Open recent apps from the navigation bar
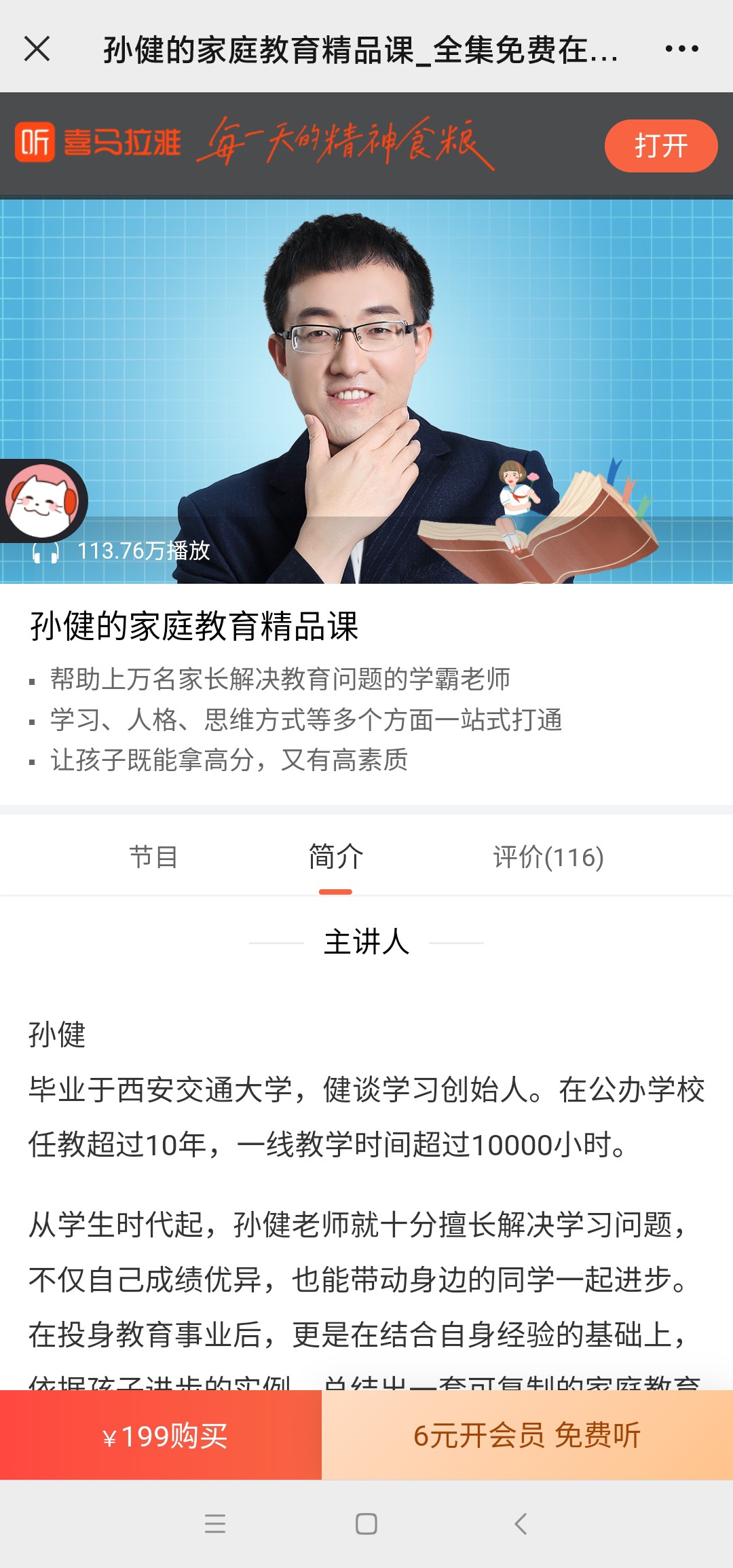This screenshot has width=733, height=1568. [215, 1524]
